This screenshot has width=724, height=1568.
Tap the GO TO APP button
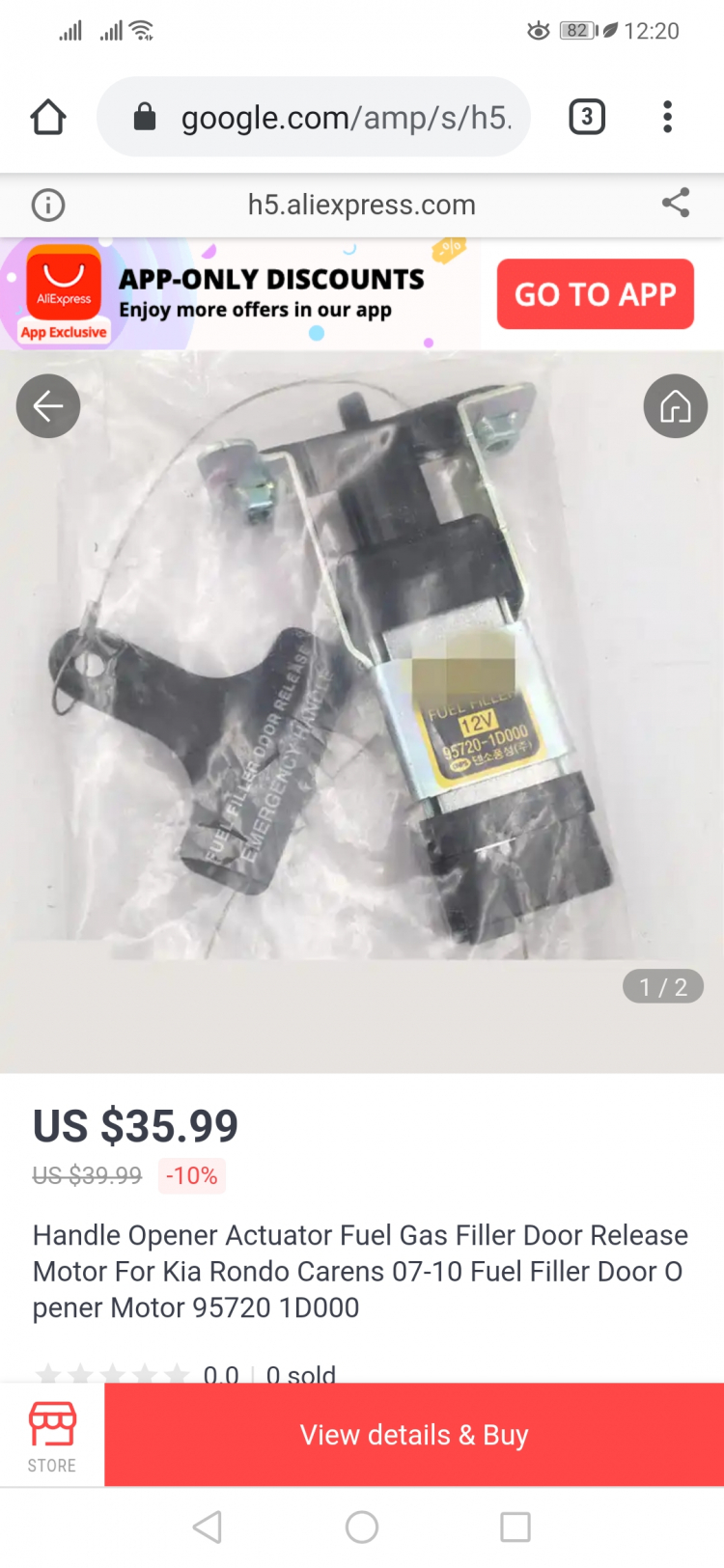pos(595,294)
